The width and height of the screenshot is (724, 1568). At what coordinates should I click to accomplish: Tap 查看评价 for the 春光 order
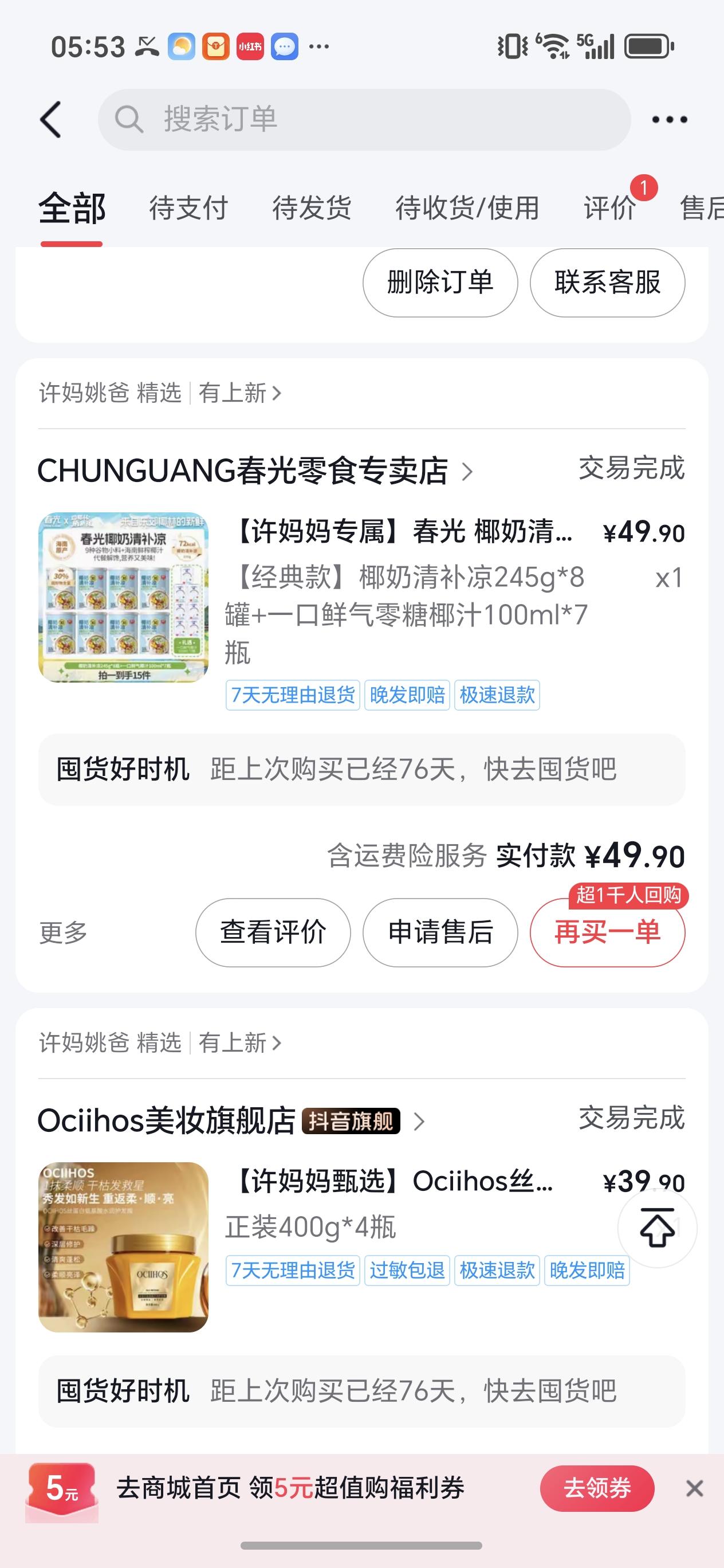[273, 932]
